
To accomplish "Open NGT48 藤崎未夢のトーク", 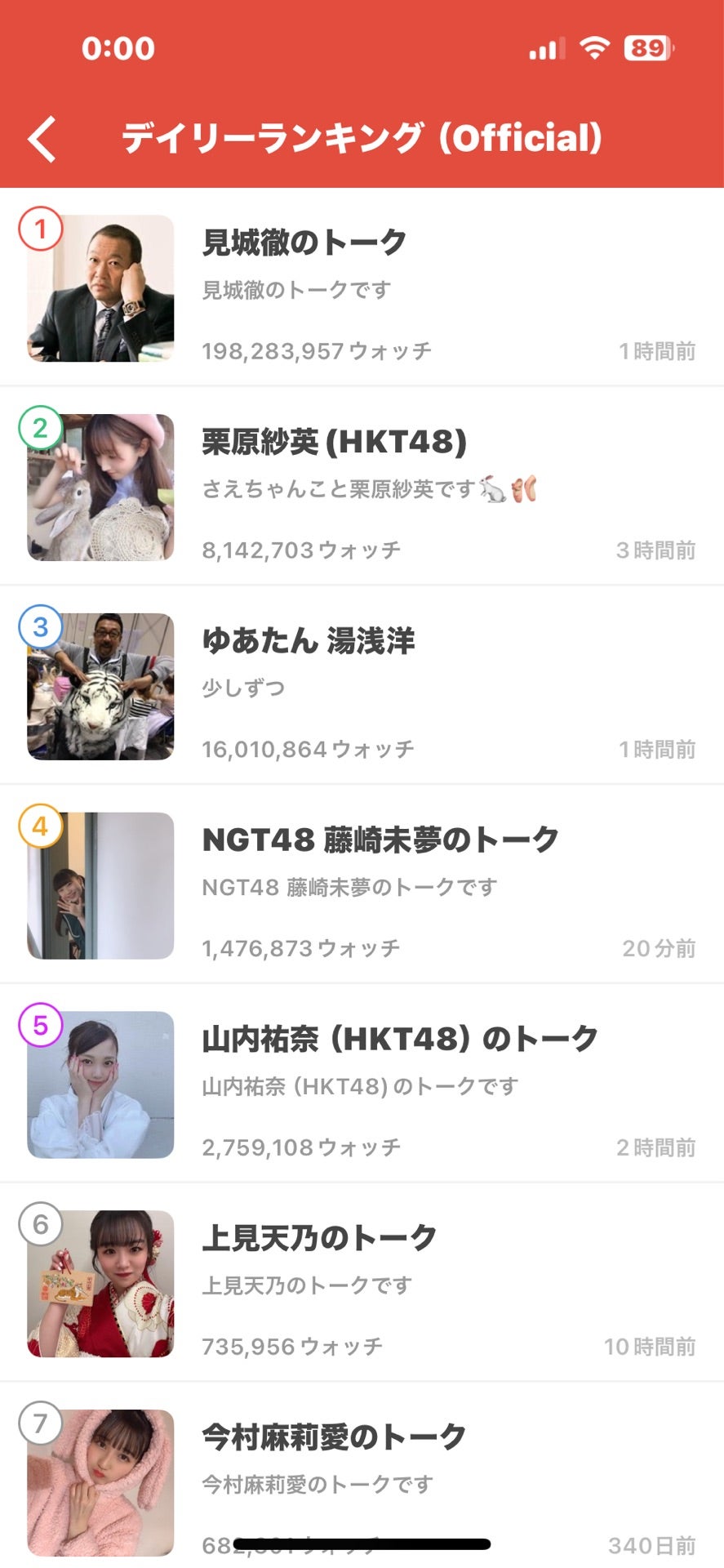I will [362, 885].
